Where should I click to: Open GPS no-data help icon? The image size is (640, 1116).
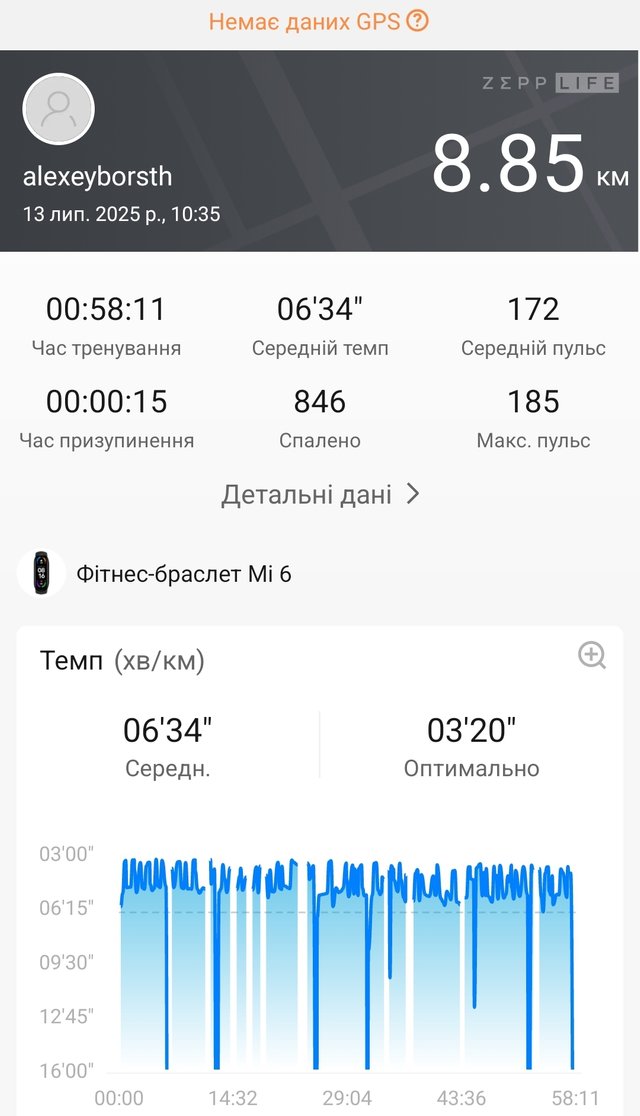[417, 21]
